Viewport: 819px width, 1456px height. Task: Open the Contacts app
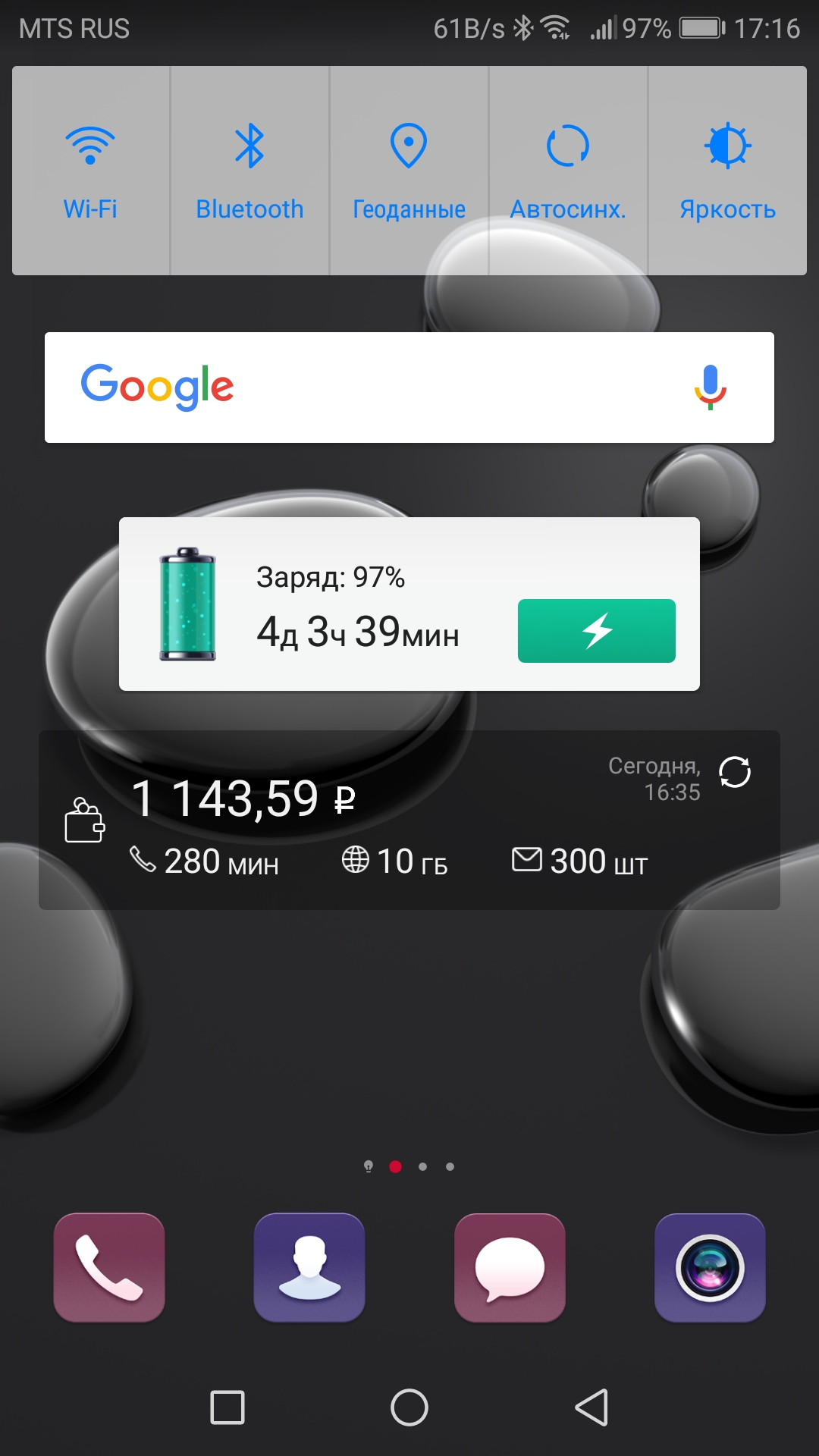point(309,1268)
